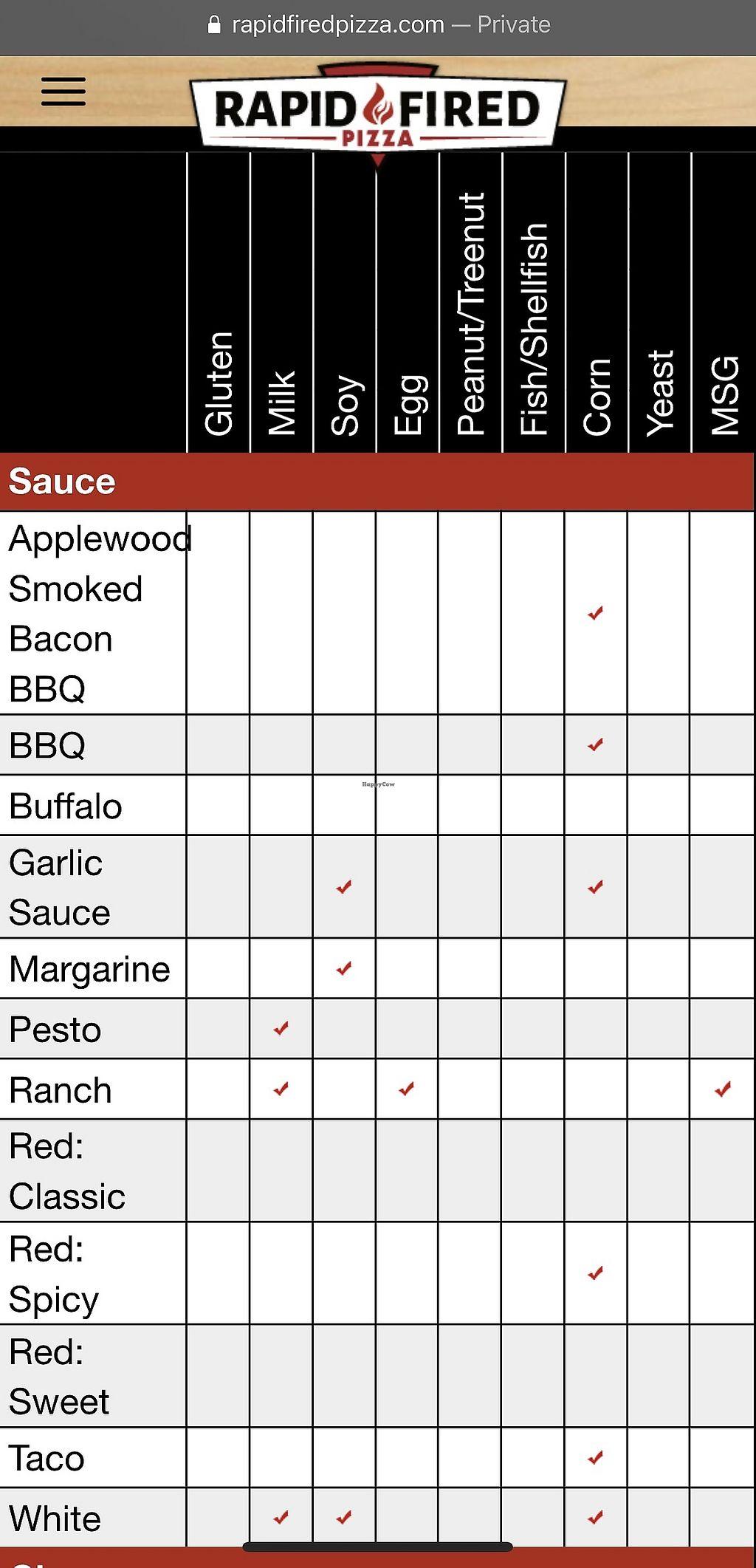Tap the rapidfiredpizza.com address bar
This screenshot has width=756, height=1568.
378,25
